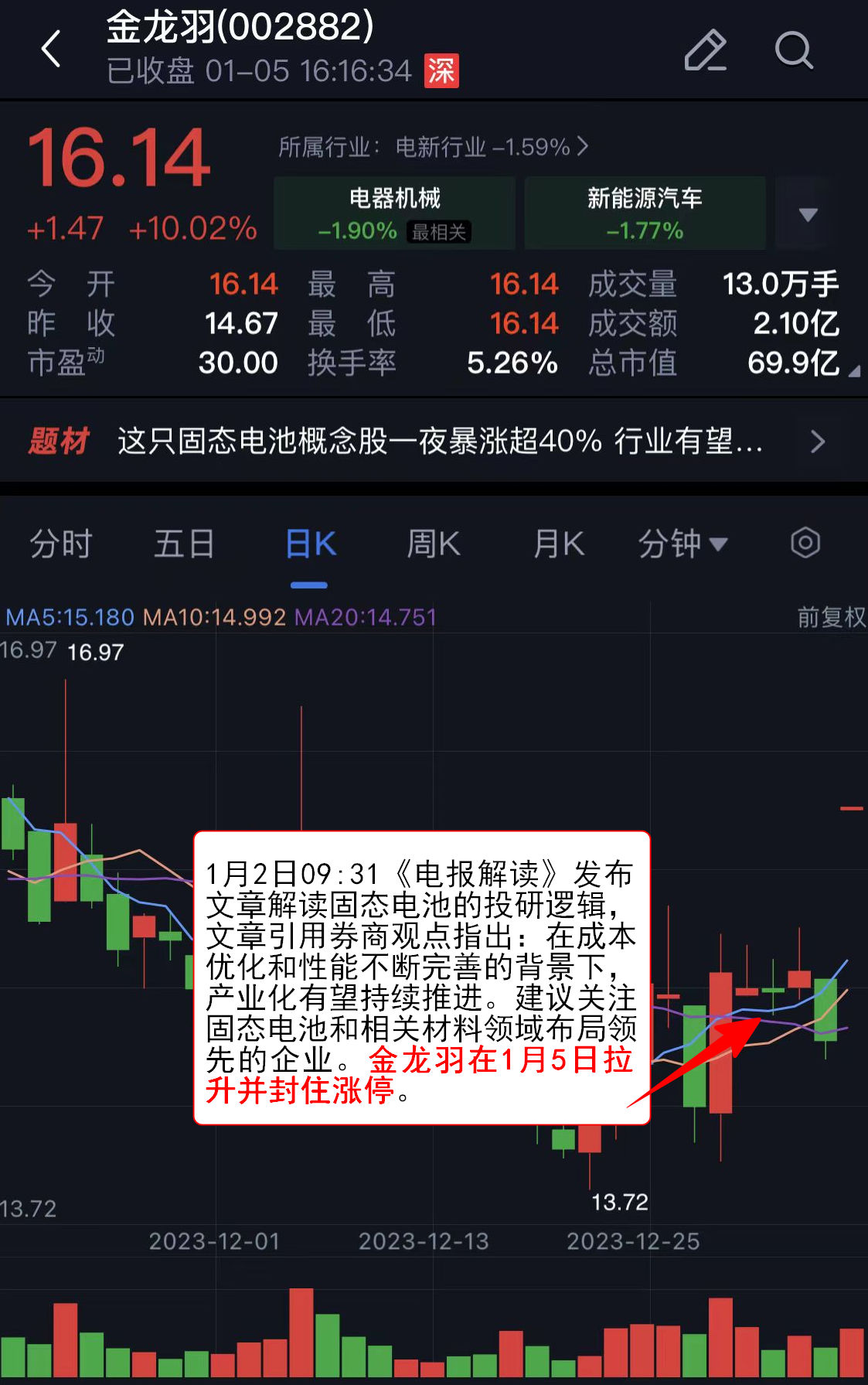Change the 前复权 adjustment mode
868x1385 pixels.
click(x=831, y=617)
